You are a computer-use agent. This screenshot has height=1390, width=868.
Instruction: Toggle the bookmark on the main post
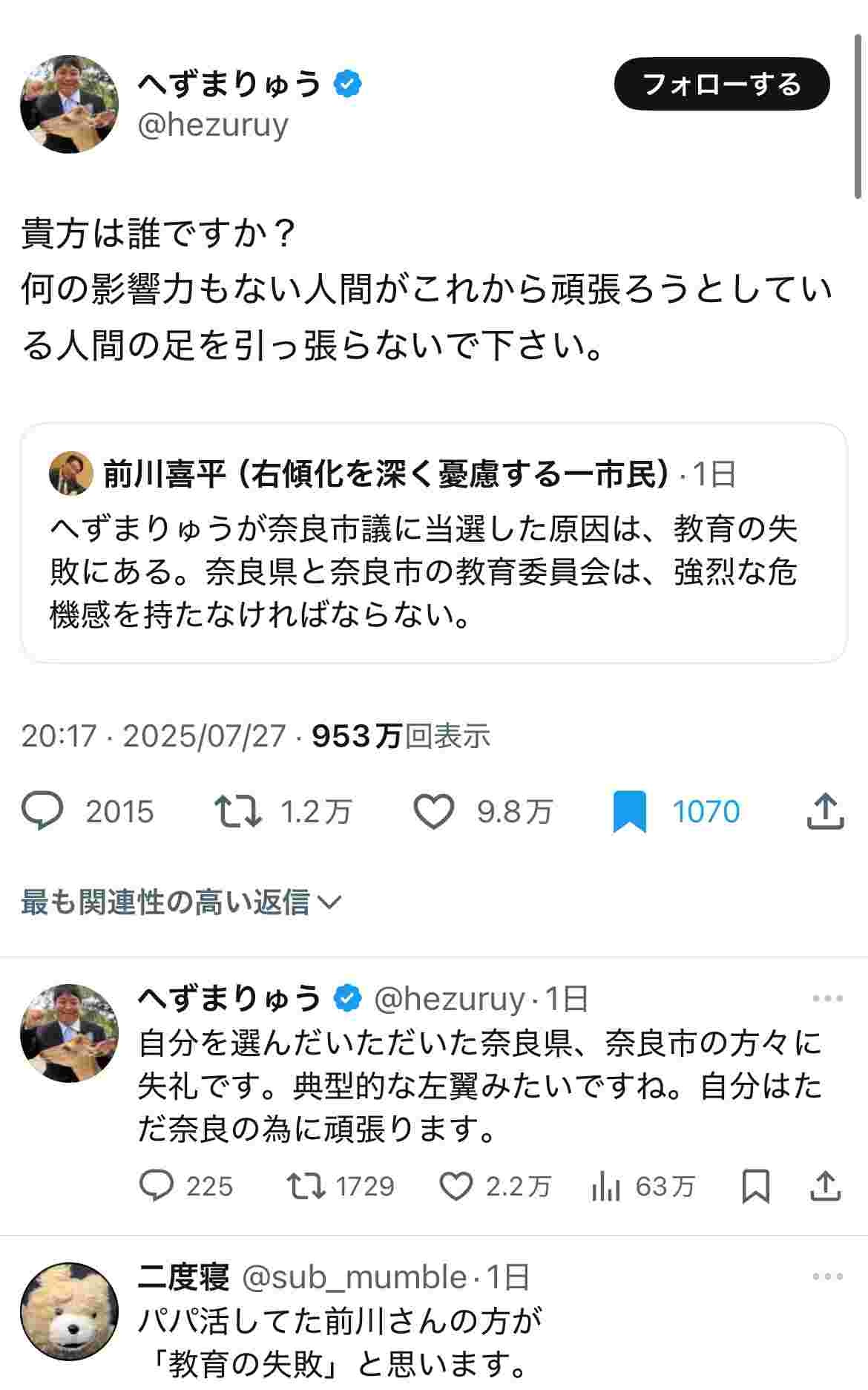(629, 811)
